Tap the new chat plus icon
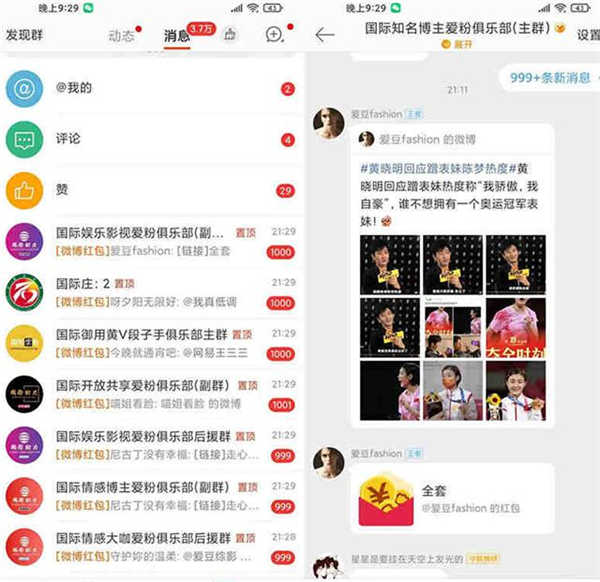Image resolution: width=600 pixels, height=582 pixels. (274, 35)
